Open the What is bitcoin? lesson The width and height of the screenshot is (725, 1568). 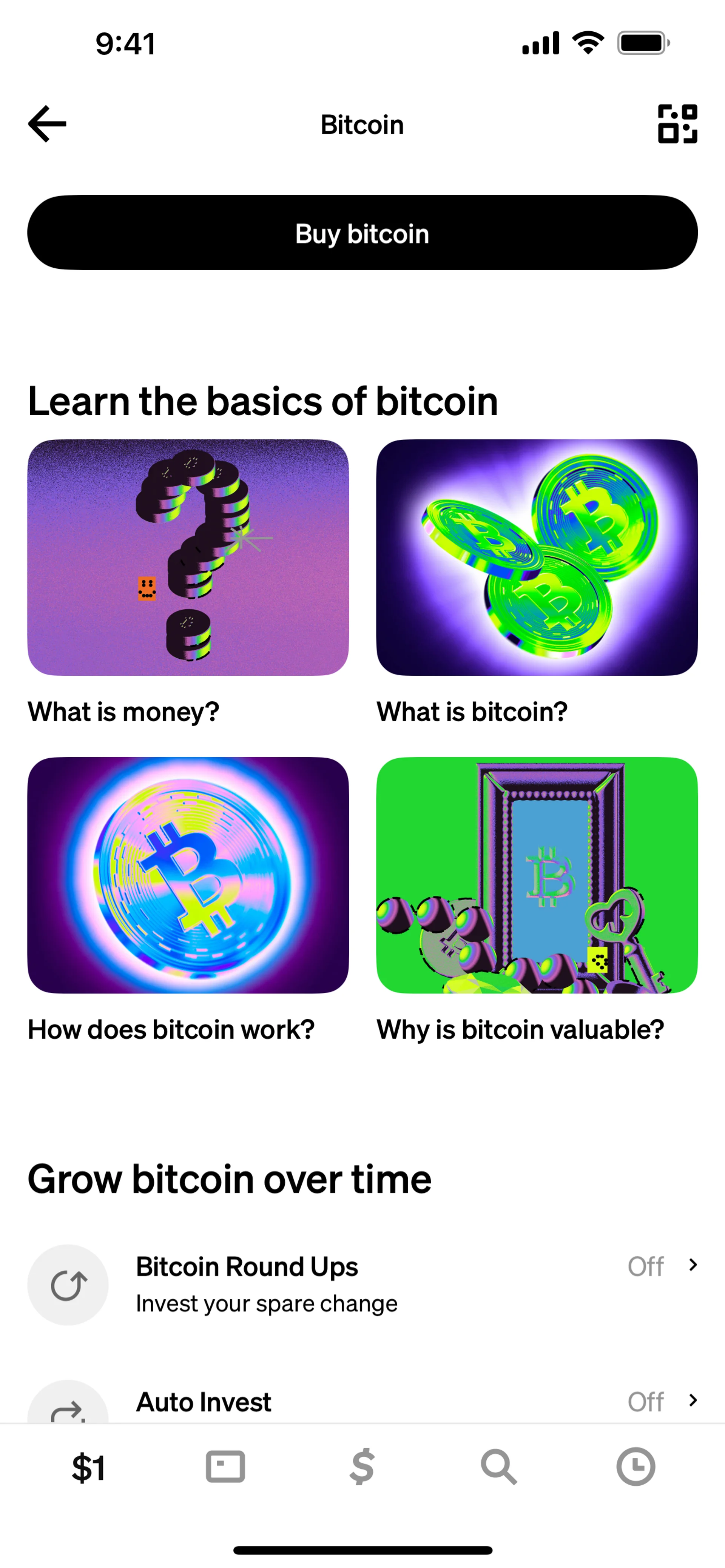tap(537, 582)
